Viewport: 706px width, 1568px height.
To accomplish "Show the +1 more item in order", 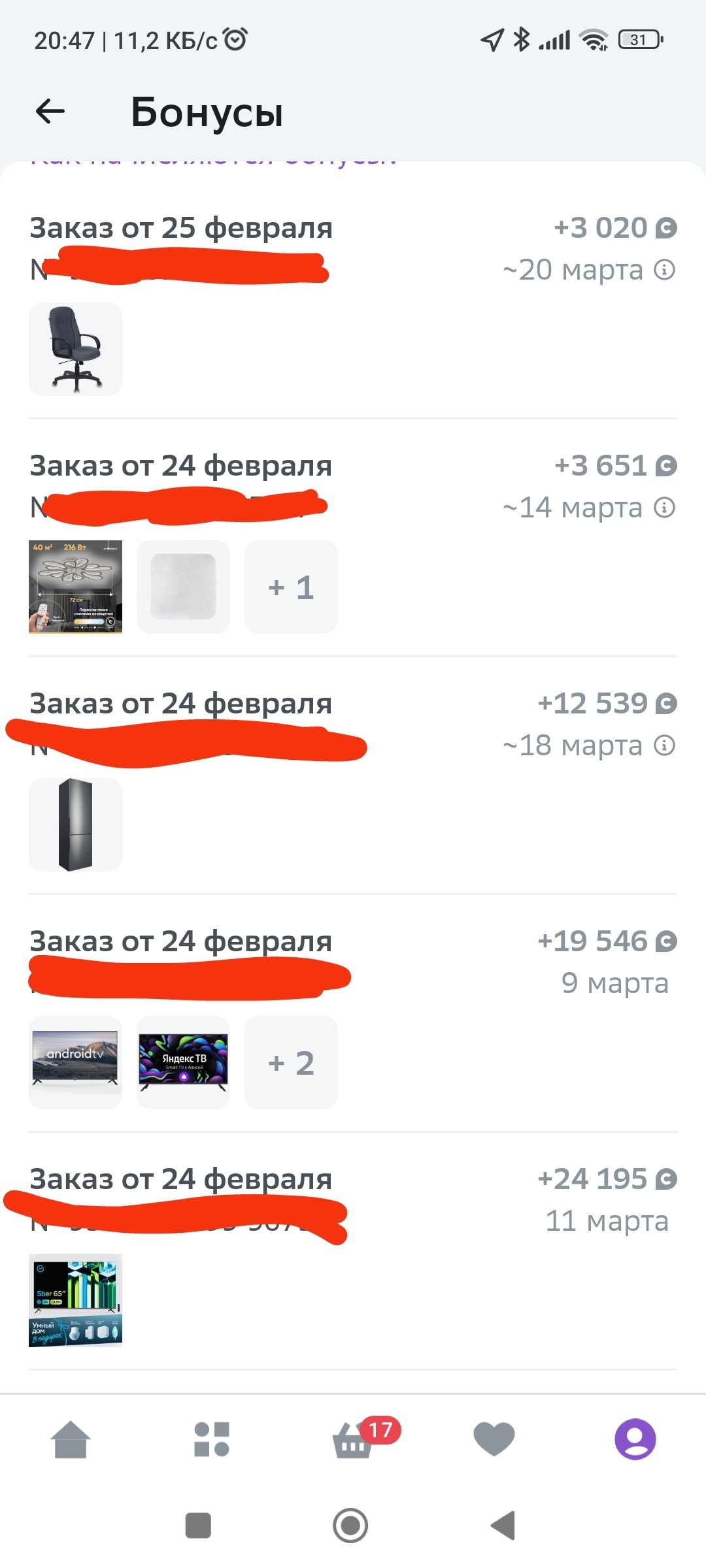I will pos(291,587).
